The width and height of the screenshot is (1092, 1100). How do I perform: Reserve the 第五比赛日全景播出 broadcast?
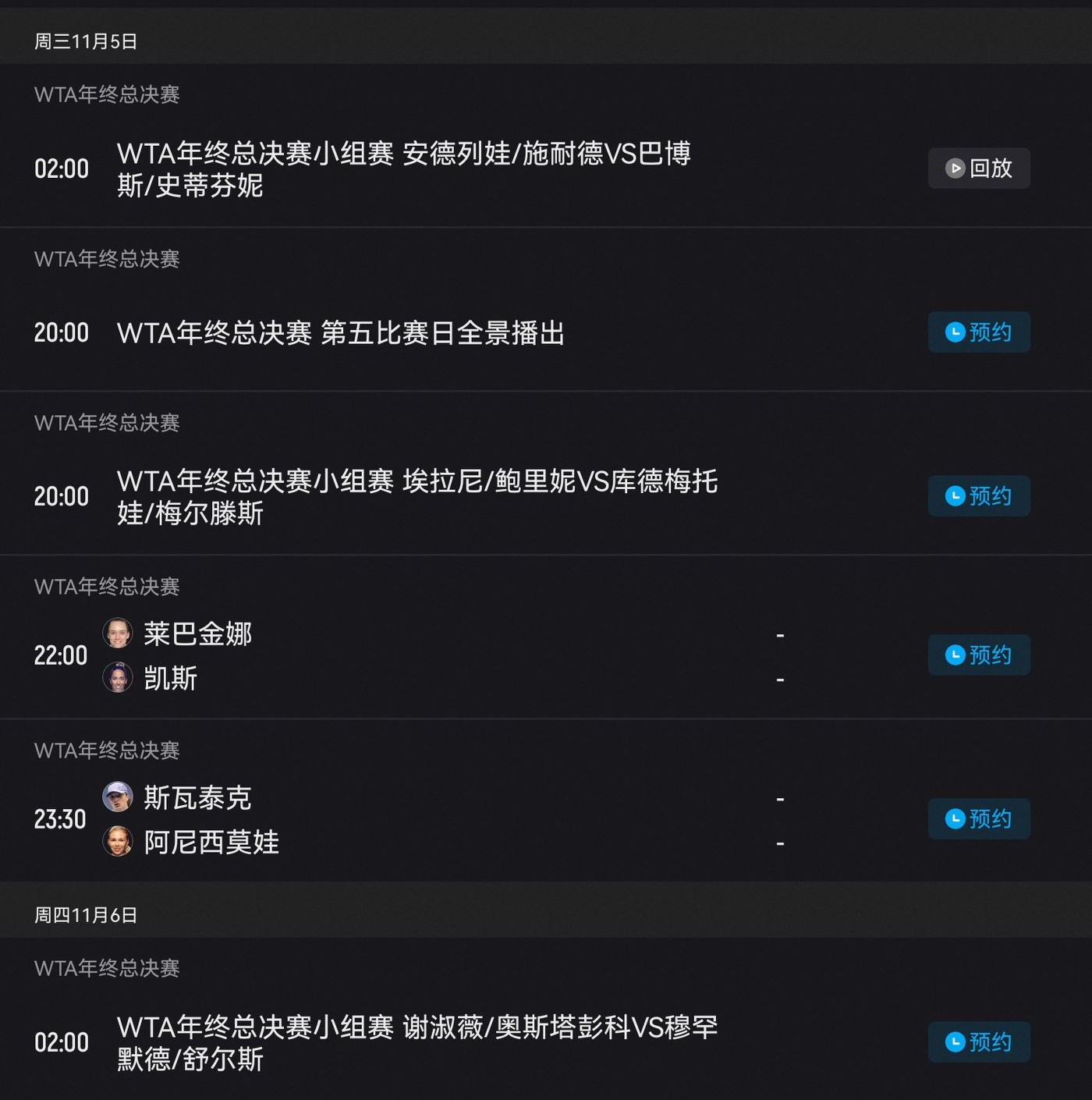(x=978, y=332)
